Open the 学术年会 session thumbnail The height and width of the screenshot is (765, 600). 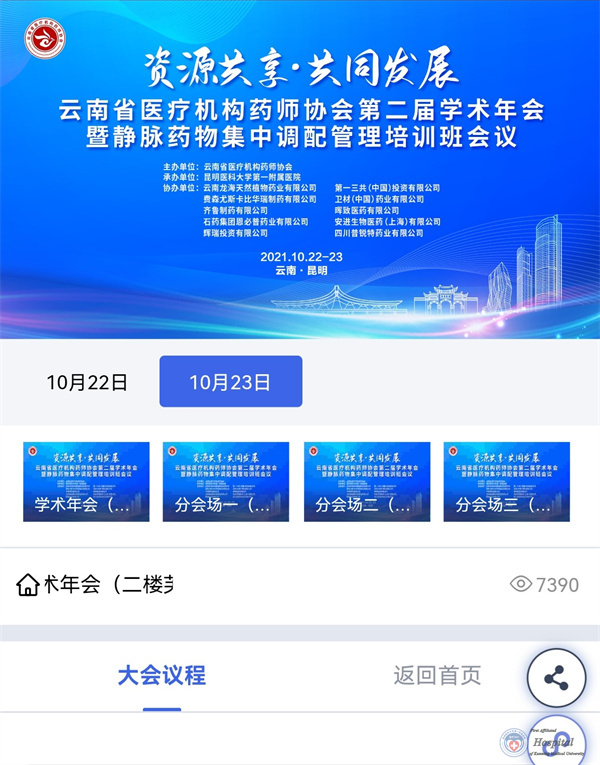tap(86, 482)
